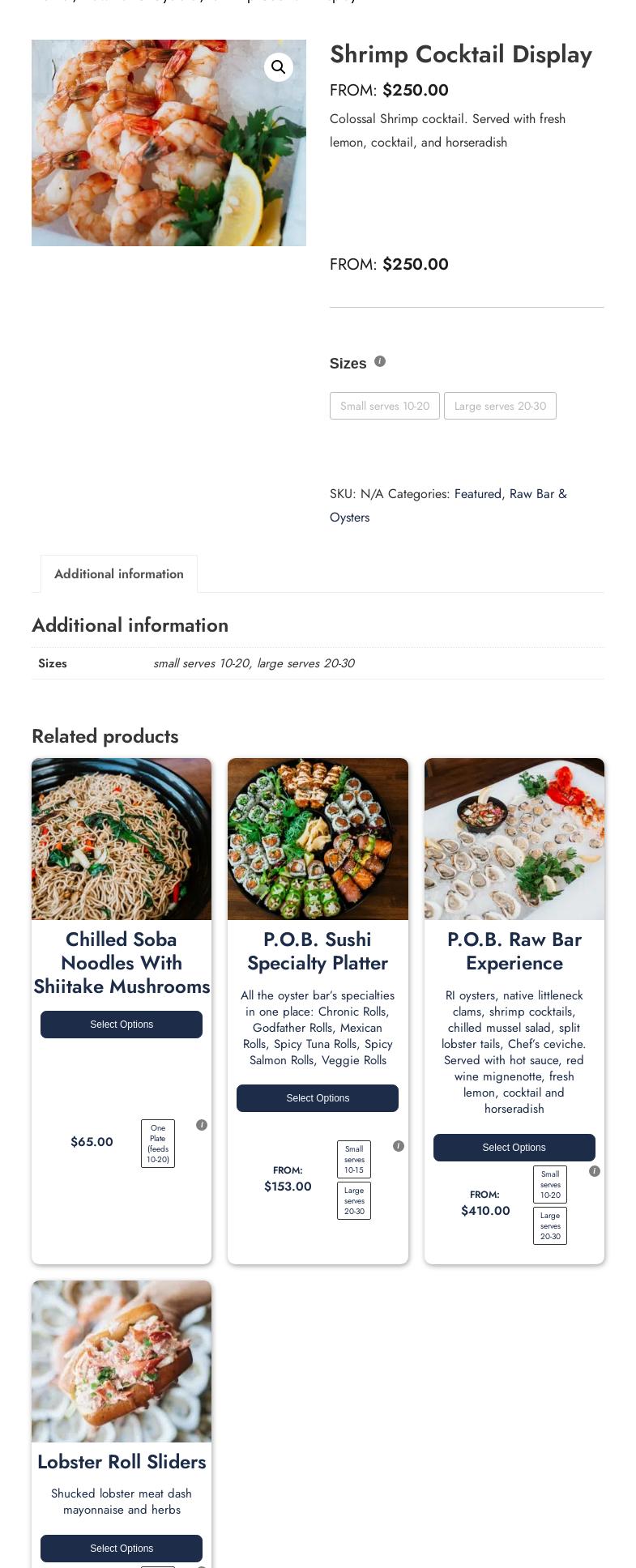Click the $65.00 price on soba noodles card
Screen dimensions: 636x1568
click(x=92, y=1141)
